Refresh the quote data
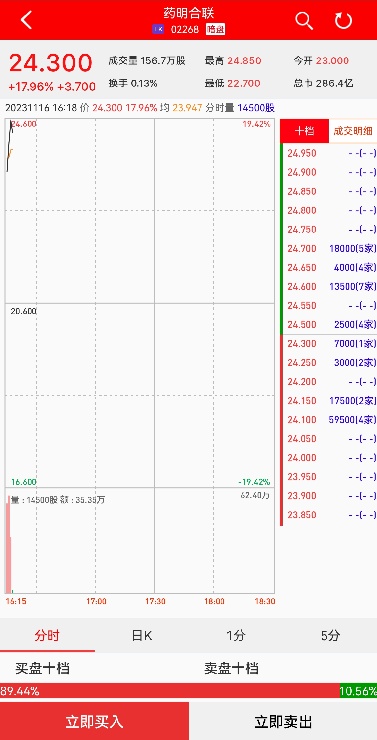Screen dimensions: 377x740 (343, 21)
